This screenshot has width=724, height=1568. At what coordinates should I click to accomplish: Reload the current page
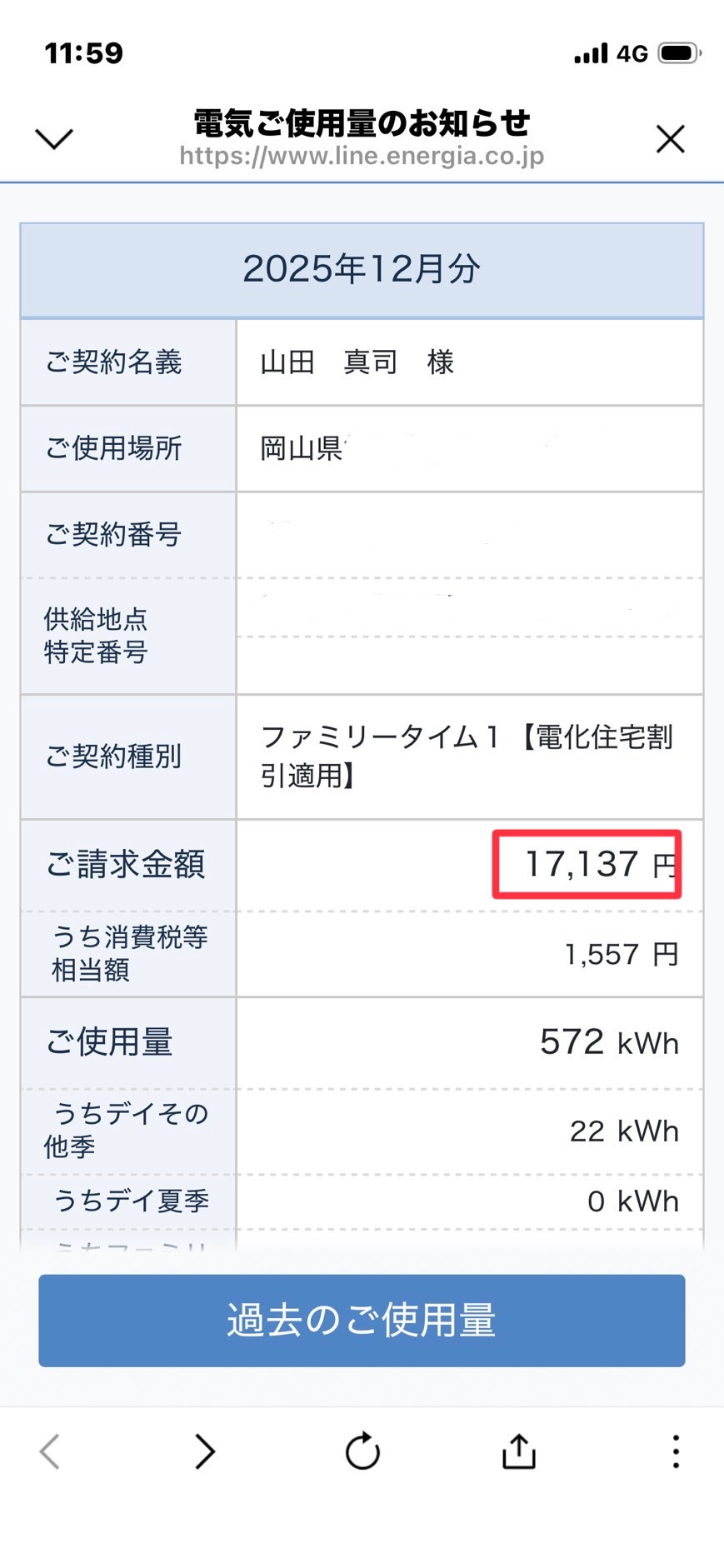pos(362,1451)
